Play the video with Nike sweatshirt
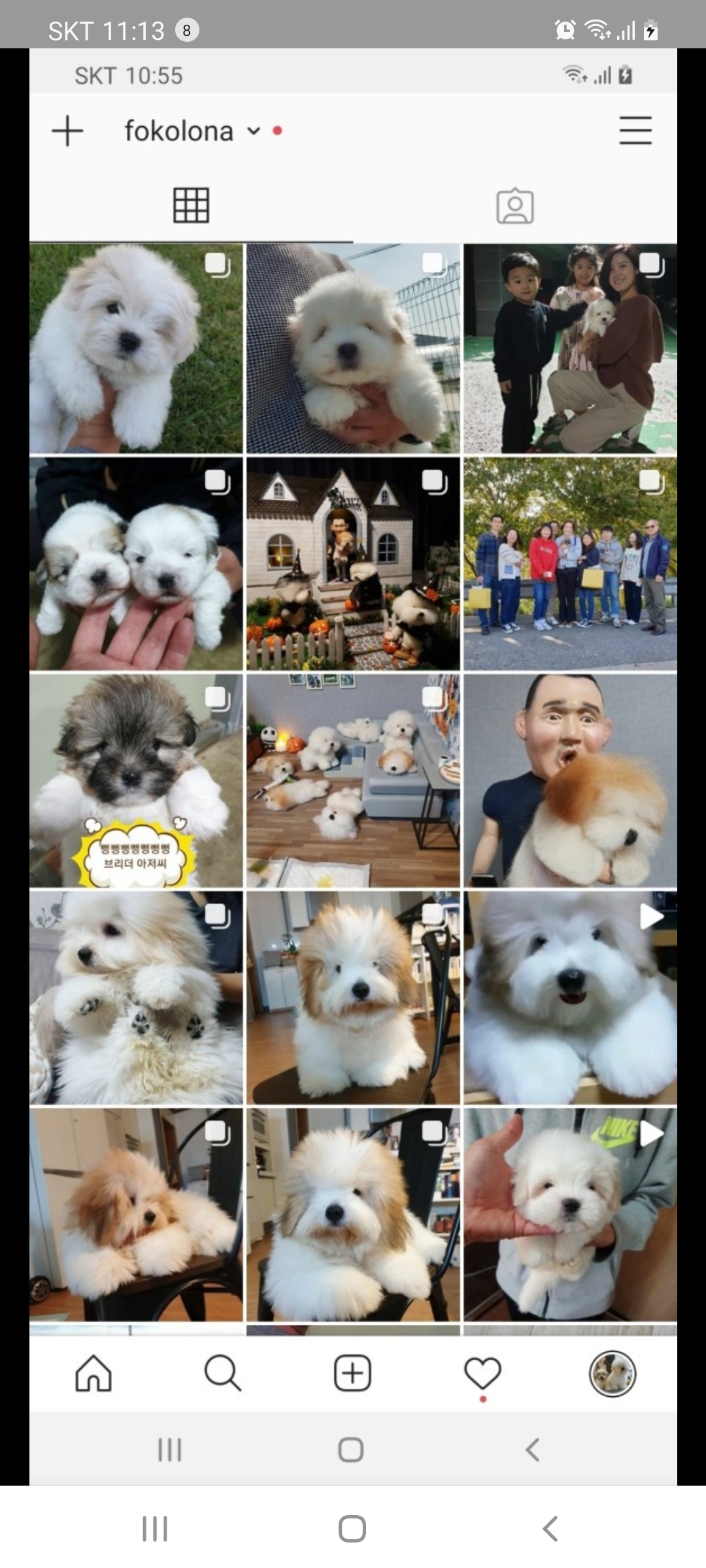The image size is (706, 1568). 570,1214
